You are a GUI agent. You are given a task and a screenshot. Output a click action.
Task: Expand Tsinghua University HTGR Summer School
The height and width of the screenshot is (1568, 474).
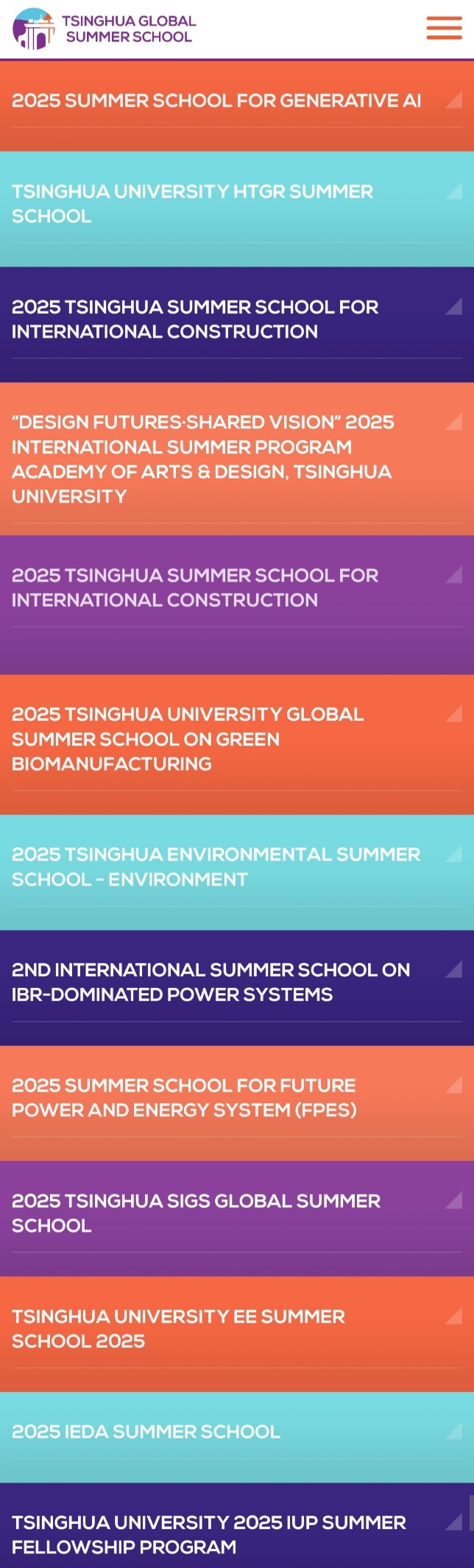click(453, 192)
